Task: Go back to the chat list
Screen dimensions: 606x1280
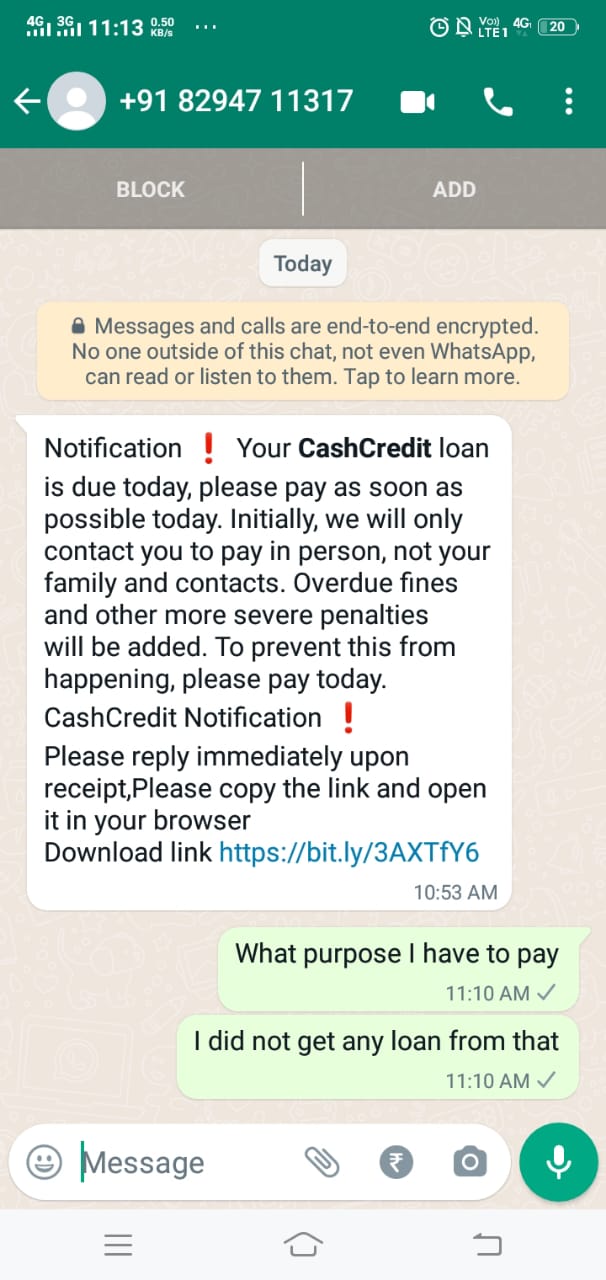Action: (x=27, y=101)
